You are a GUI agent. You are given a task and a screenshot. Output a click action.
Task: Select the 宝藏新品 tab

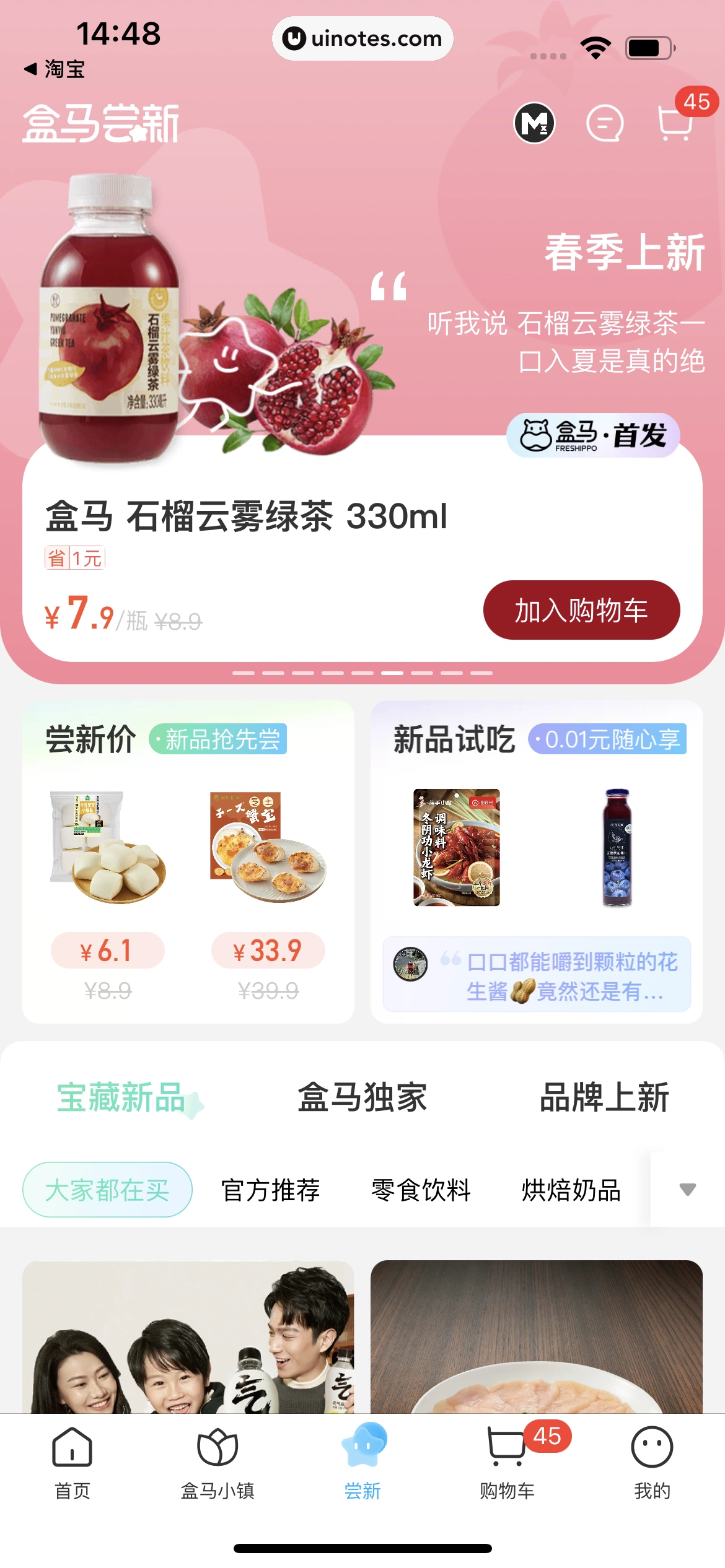(121, 1097)
